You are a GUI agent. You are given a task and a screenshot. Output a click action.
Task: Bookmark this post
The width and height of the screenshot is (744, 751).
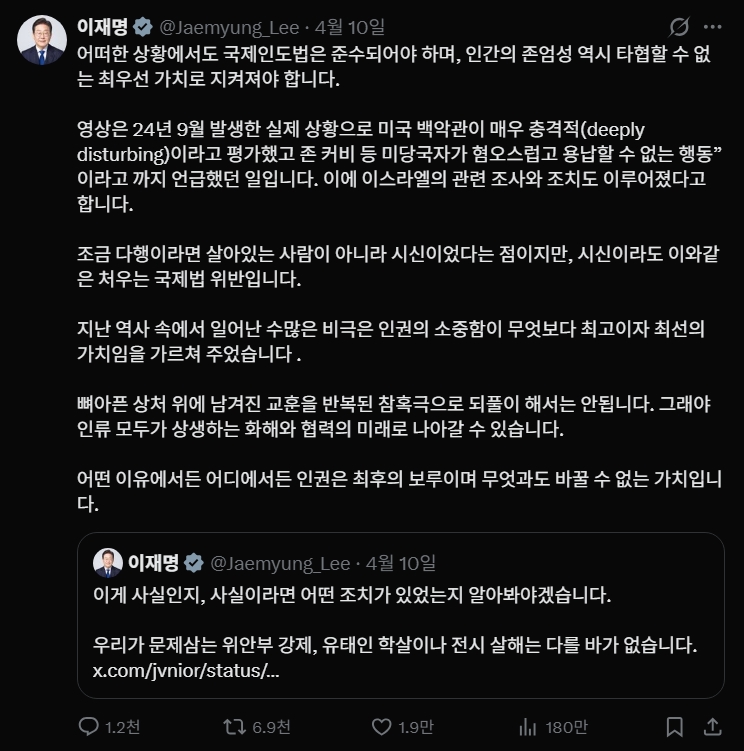point(675,726)
